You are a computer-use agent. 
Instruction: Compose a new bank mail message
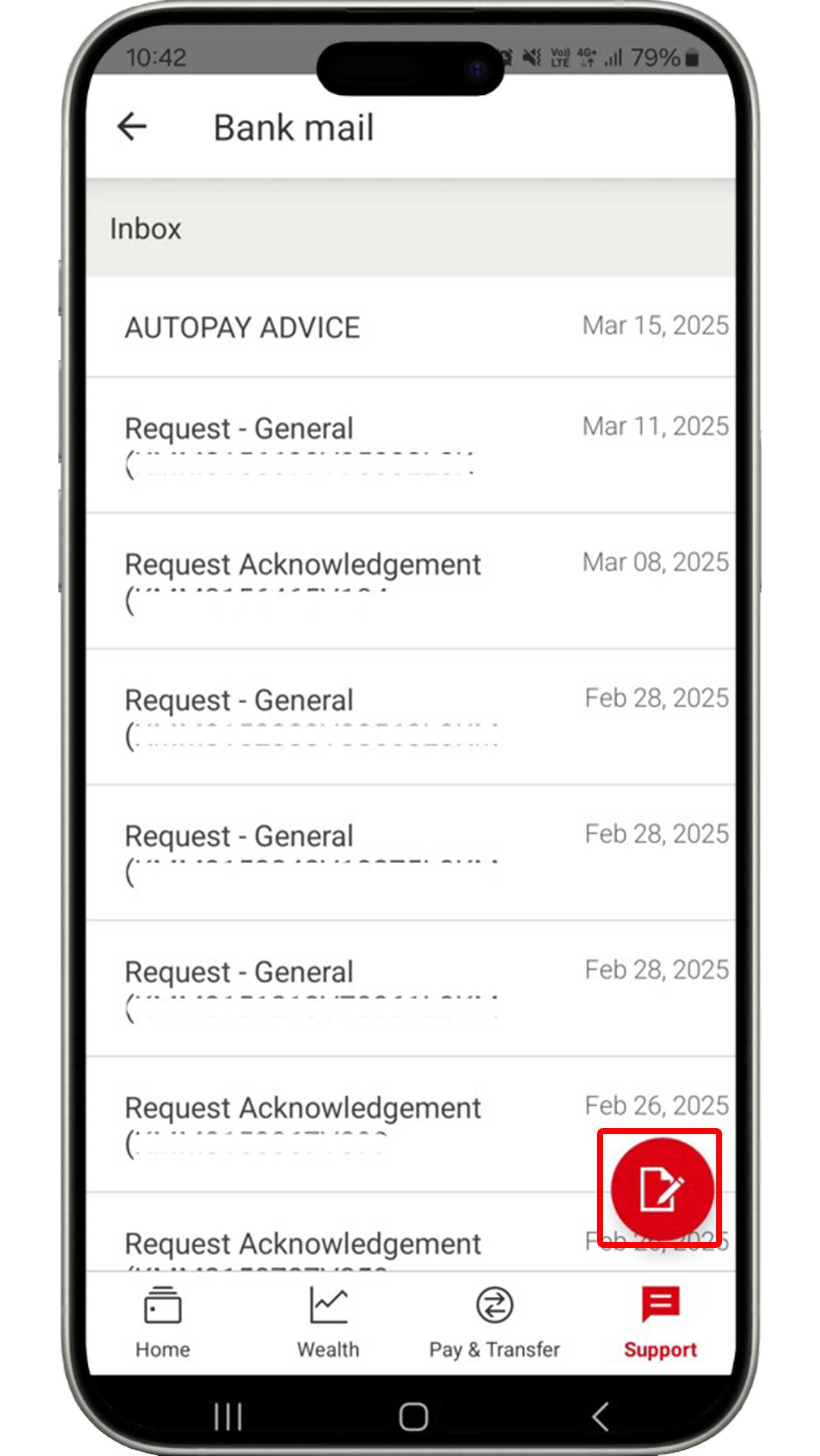[661, 1188]
